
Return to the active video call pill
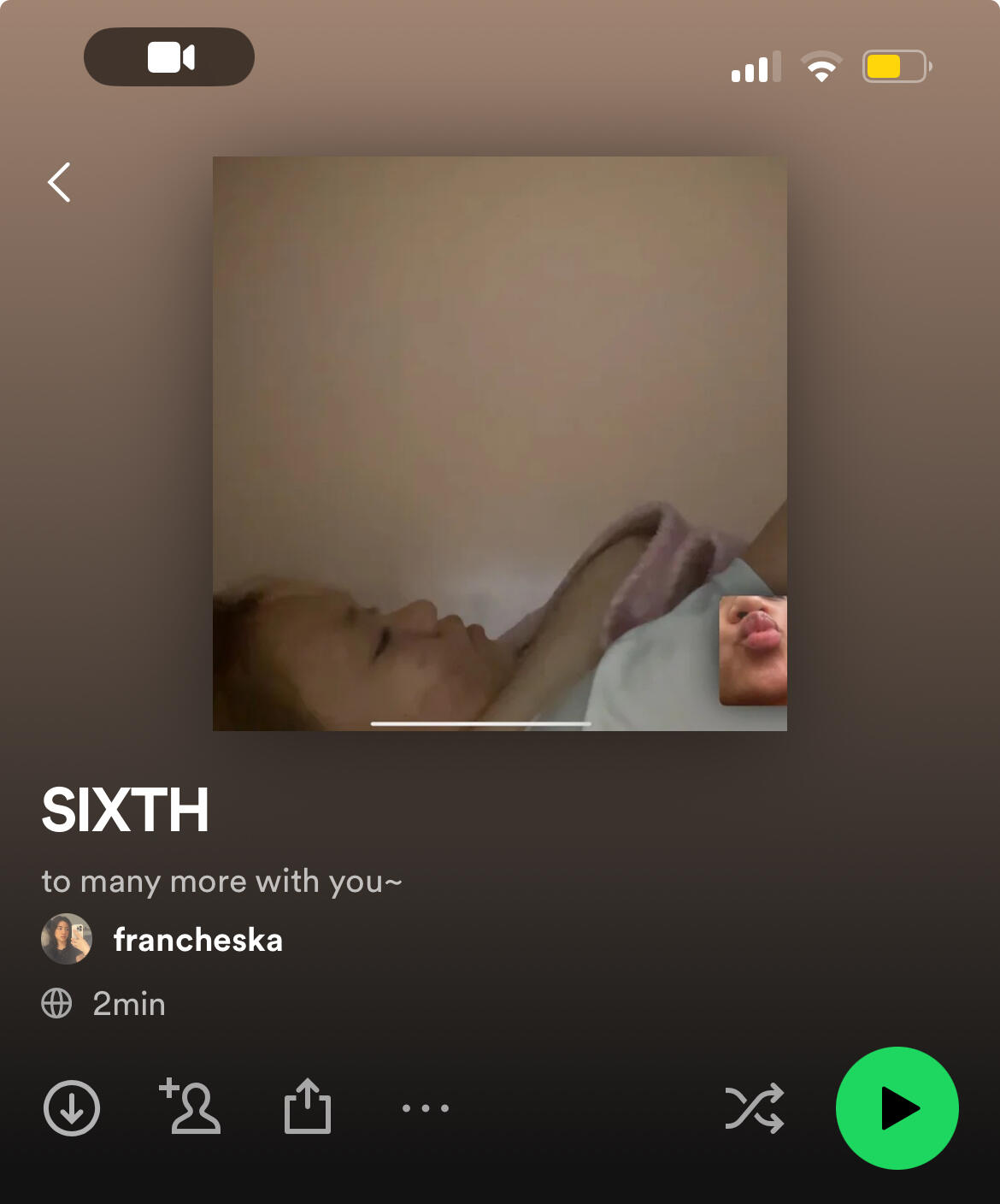(169, 57)
